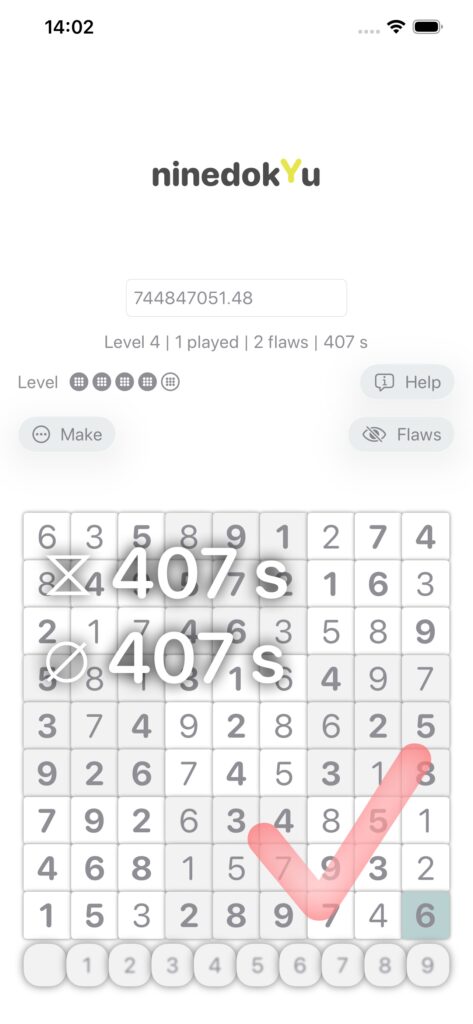Select the first Level difficulty dot
473x1024 pixels.
79,382
